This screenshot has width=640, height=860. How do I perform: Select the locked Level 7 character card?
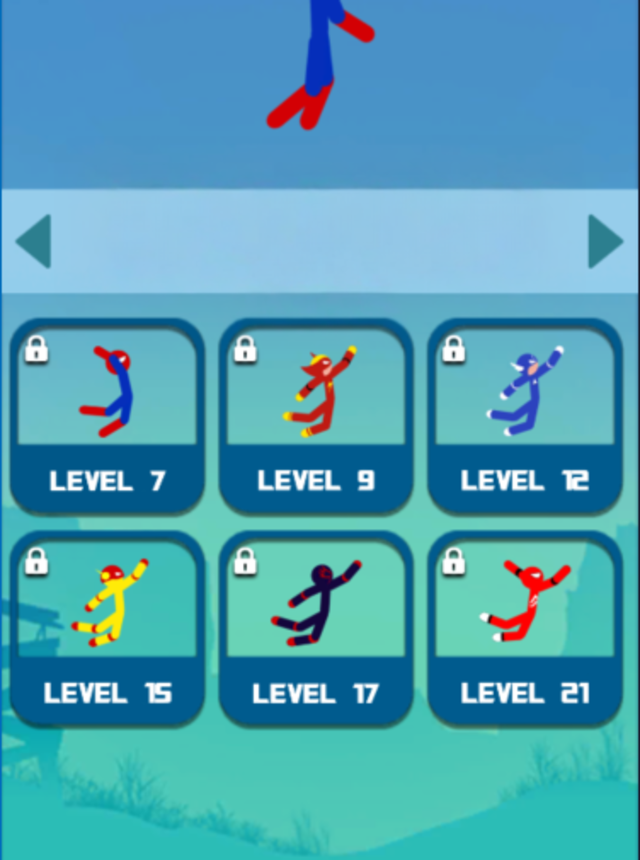[108, 416]
